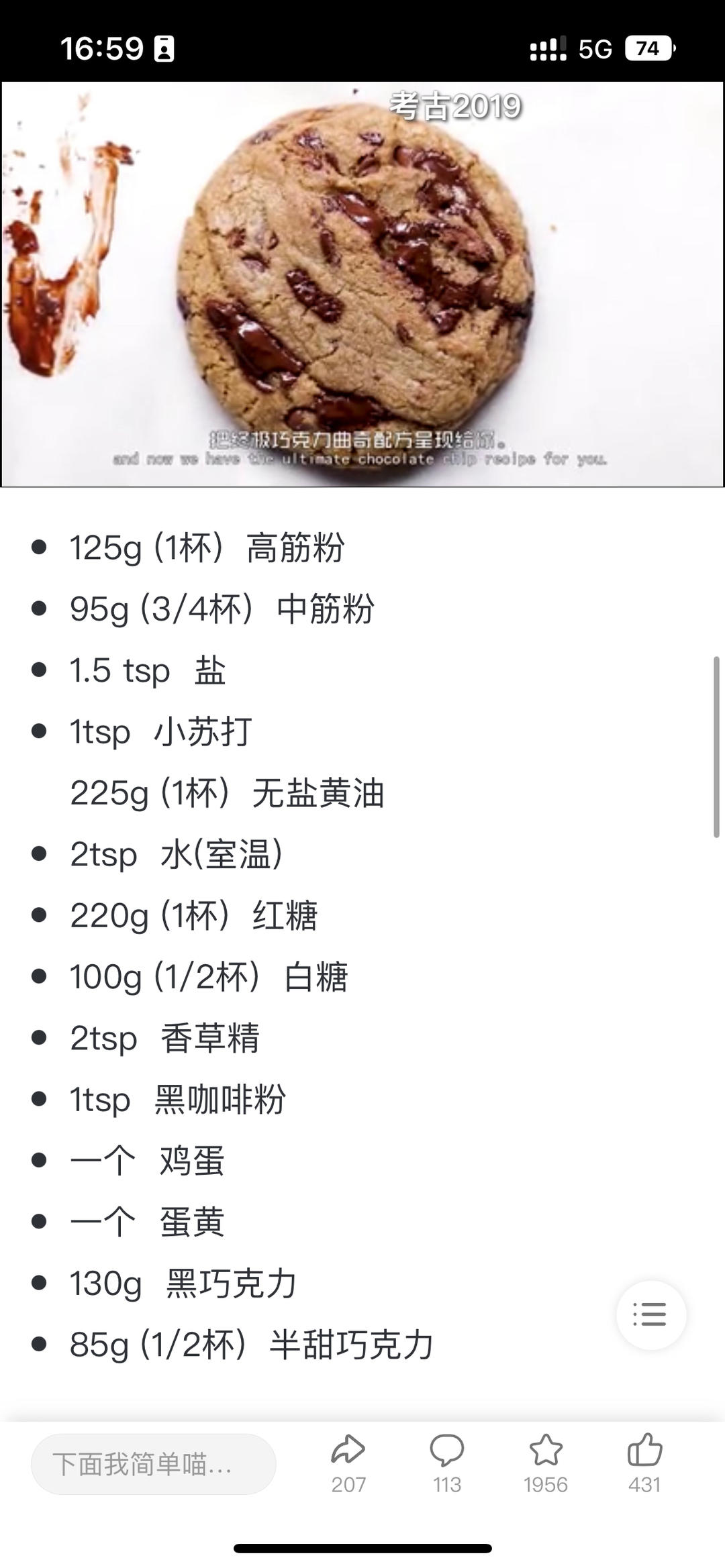This screenshot has height=1568, width=725.
Task: Favorite the post with the star icon
Action: click(x=546, y=1449)
